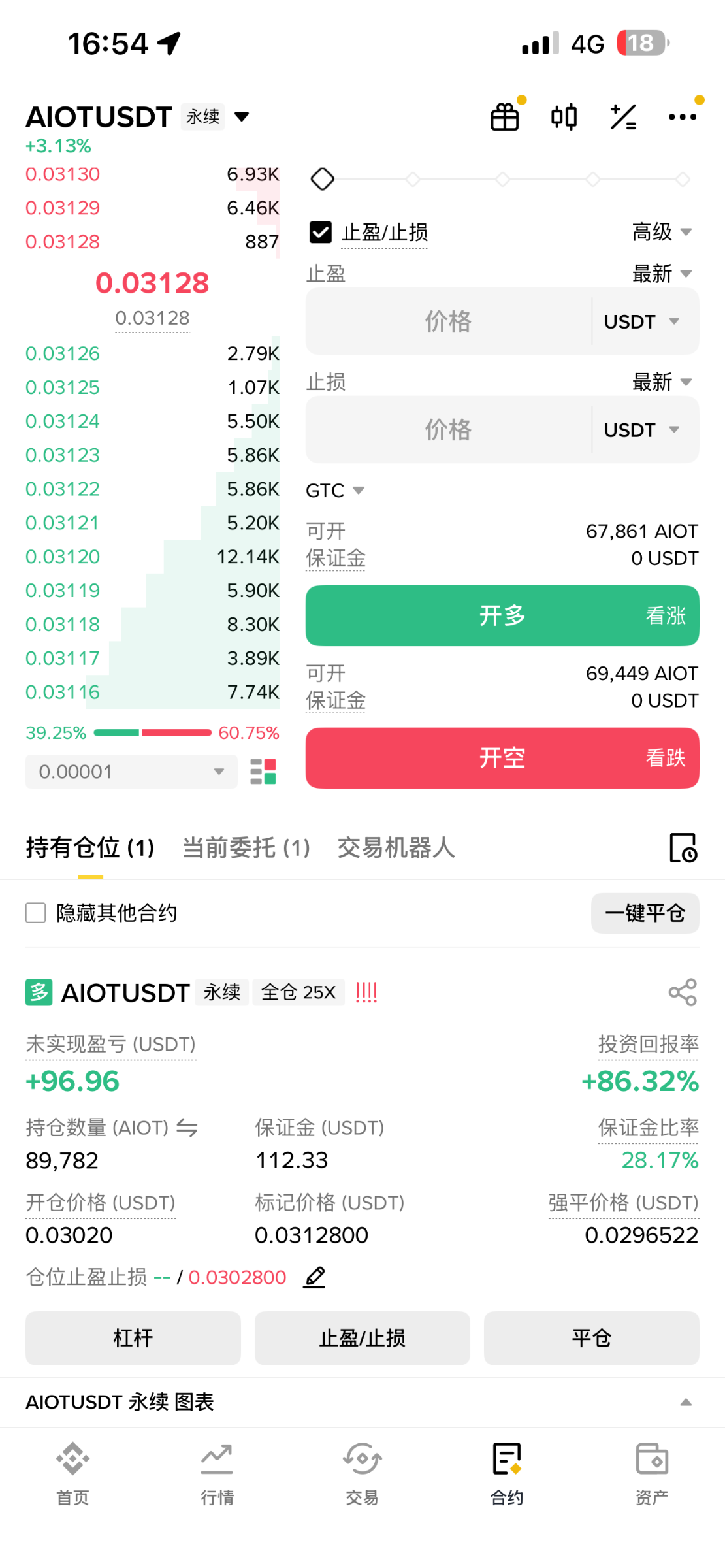Uncheck the 止盈/止损 checkbox

click(321, 232)
